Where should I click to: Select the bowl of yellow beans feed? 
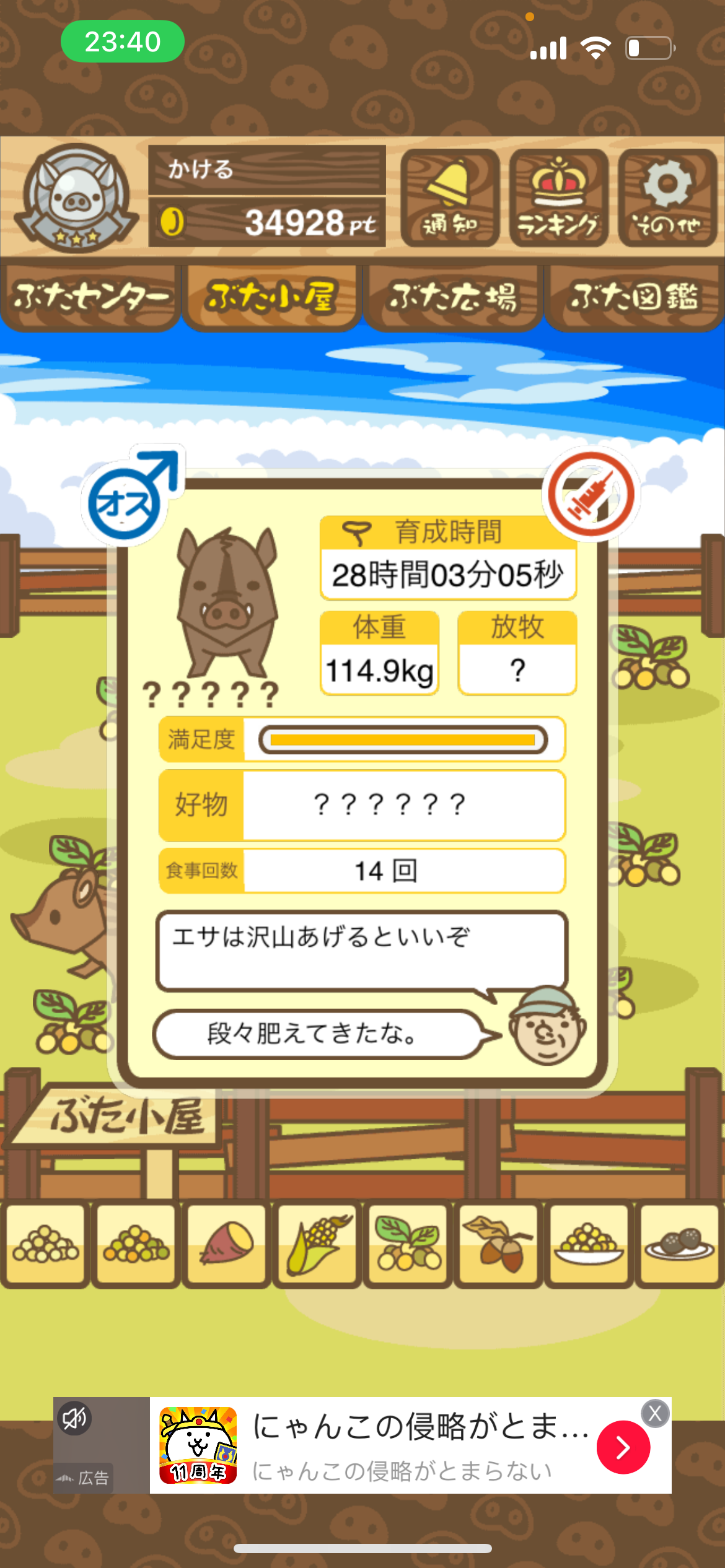pos(589,1244)
